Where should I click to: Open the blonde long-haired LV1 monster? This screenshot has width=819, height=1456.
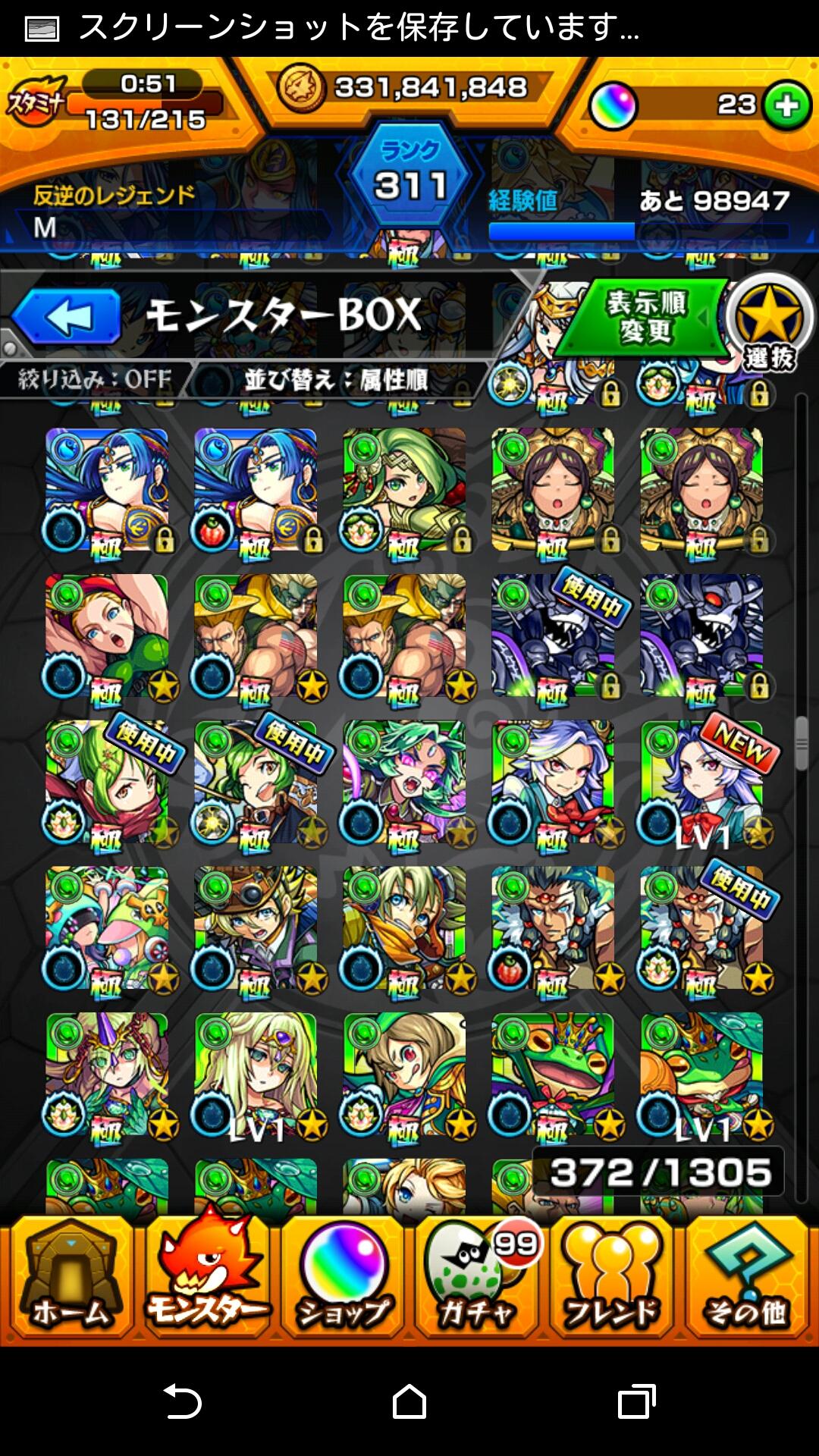click(256, 1075)
